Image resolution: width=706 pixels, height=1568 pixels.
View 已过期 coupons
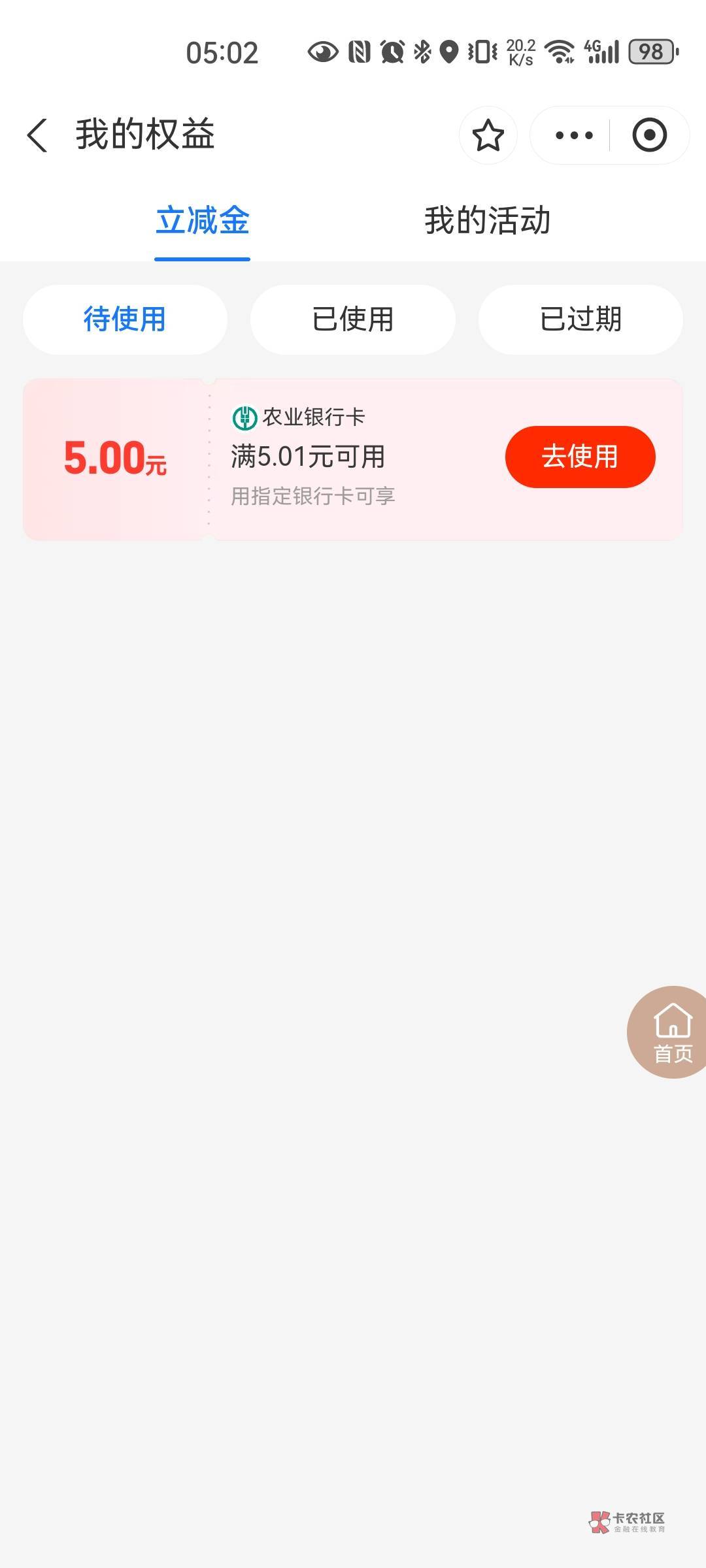580,319
